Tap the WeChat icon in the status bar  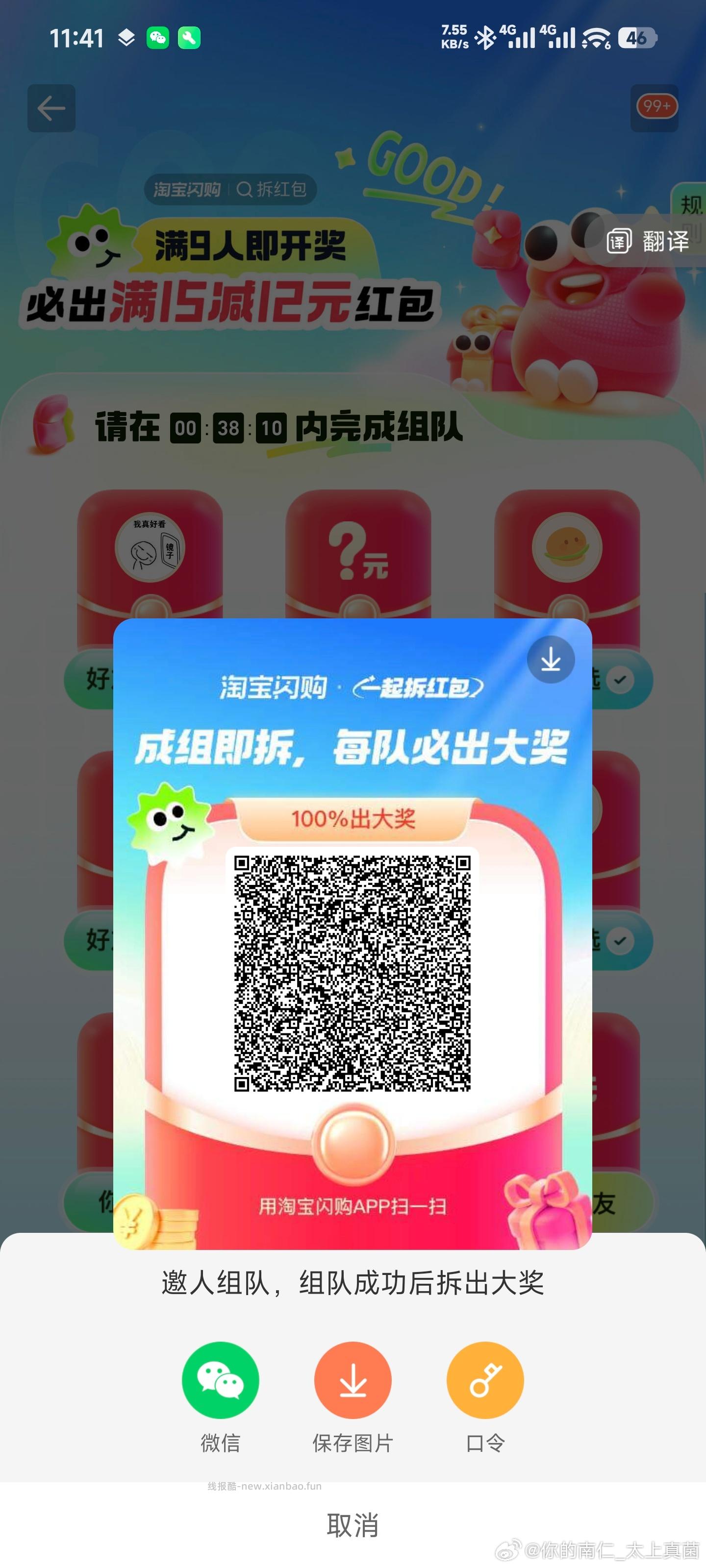(157, 38)
